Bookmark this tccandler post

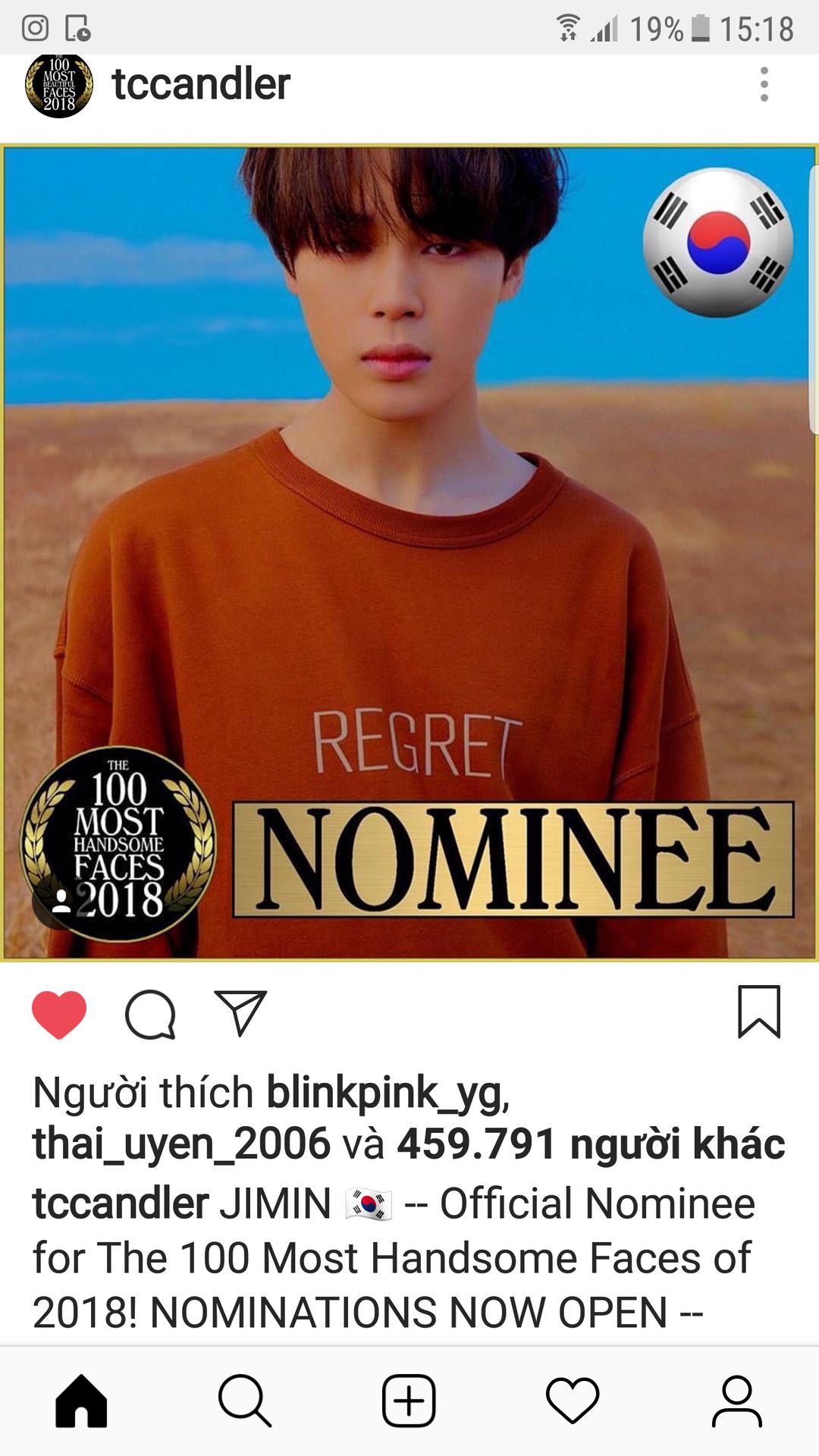pos(759,1012)
